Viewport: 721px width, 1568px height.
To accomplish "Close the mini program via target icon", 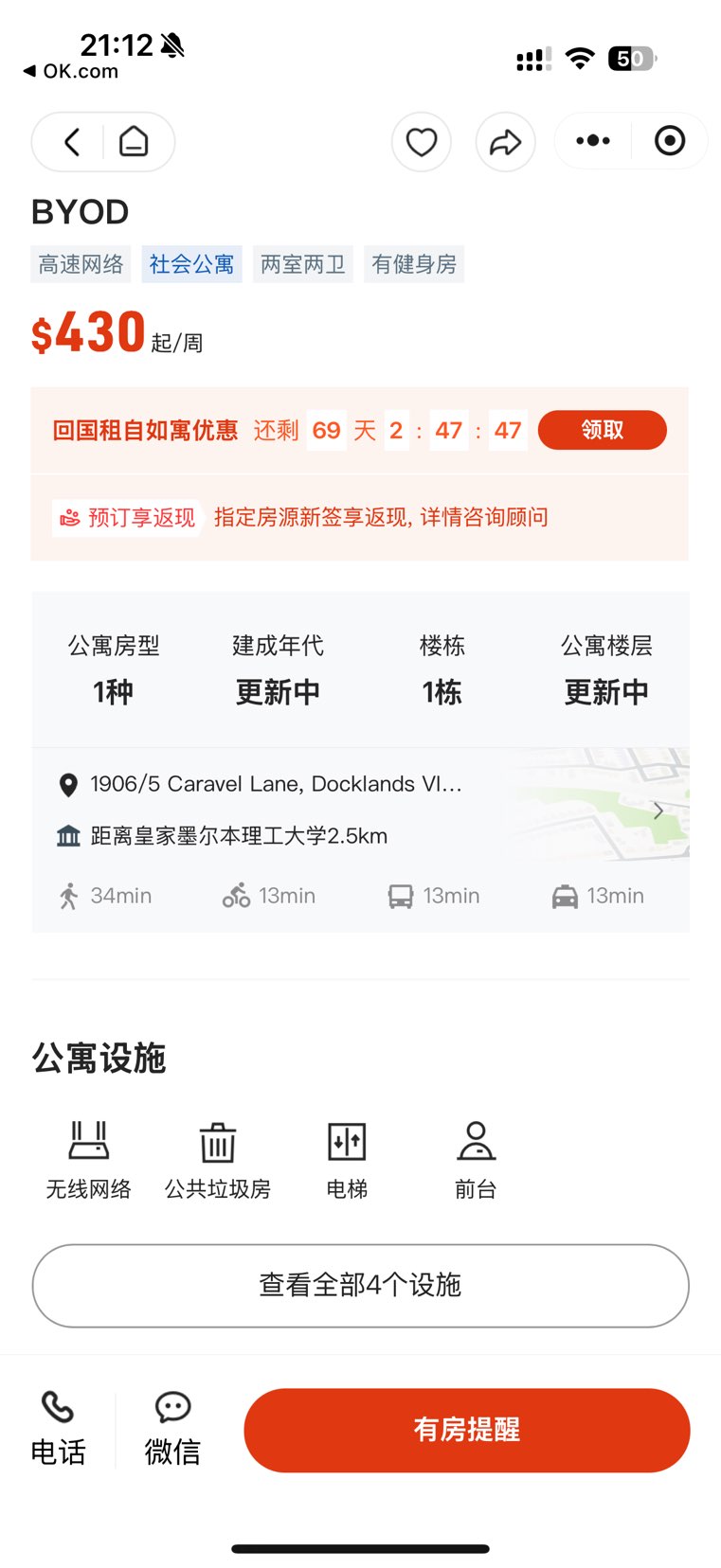I will tap(670, 141).
